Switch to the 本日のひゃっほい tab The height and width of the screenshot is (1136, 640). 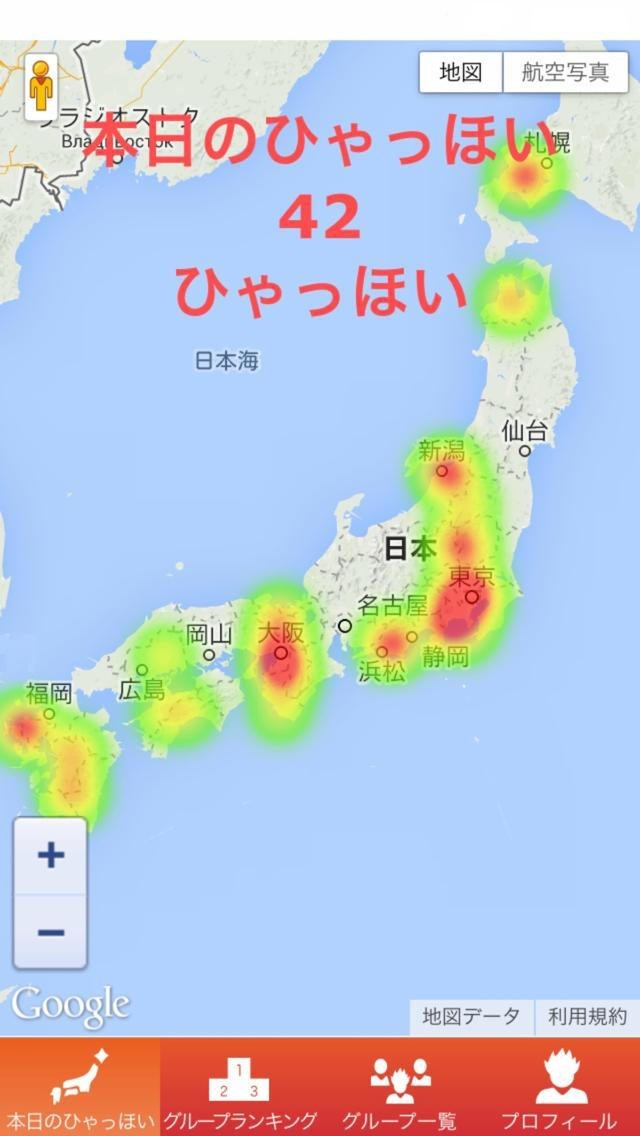(x=80, y=1087)
